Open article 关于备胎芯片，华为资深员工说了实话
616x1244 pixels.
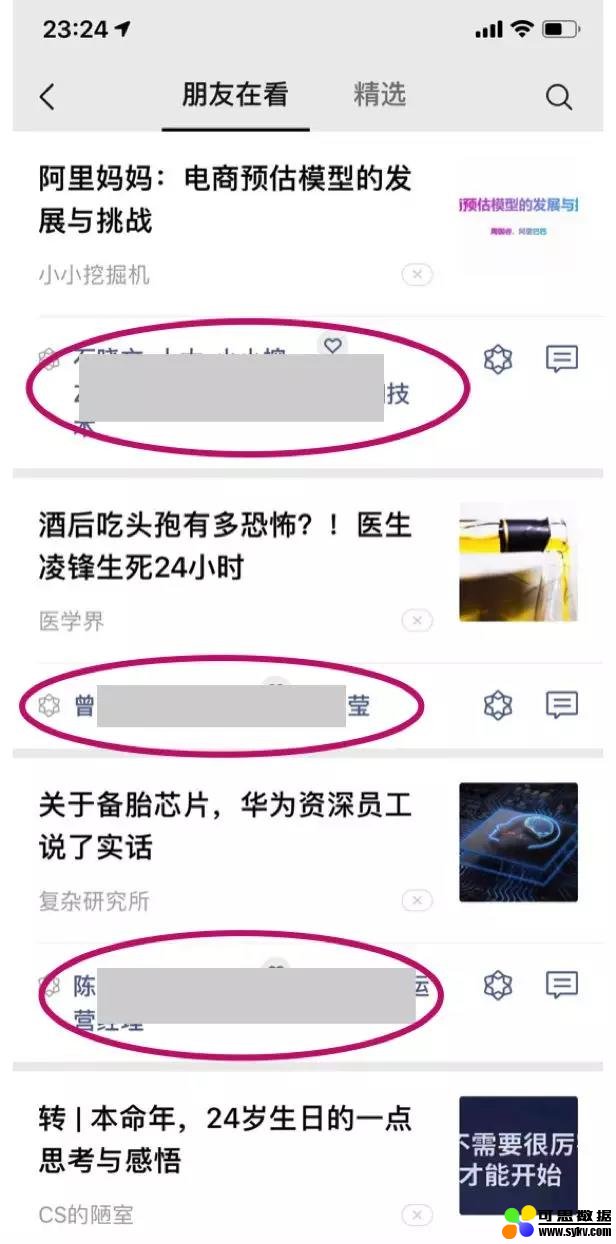click(225, 826)
